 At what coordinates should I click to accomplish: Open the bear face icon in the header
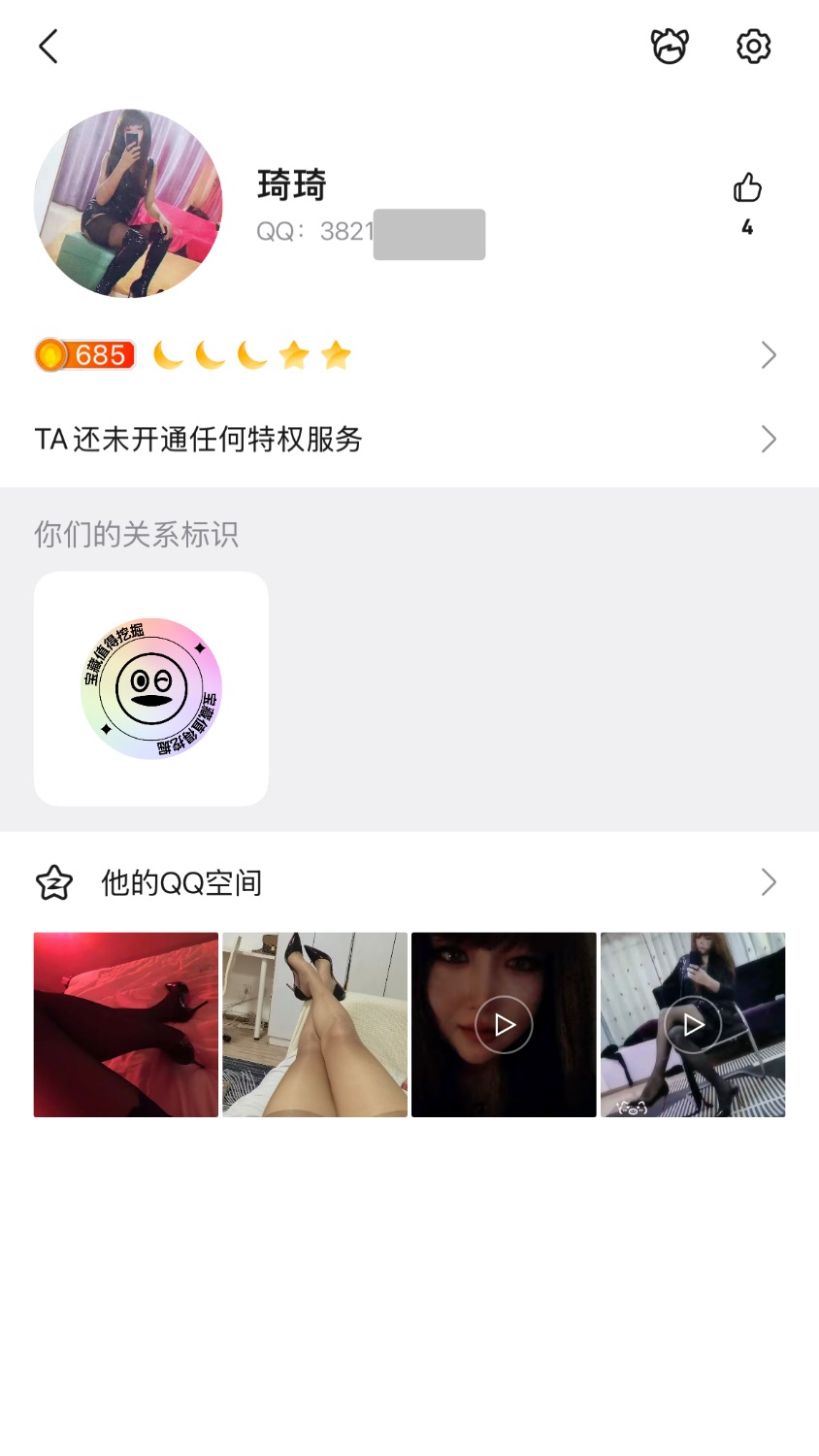click(670, 47)
